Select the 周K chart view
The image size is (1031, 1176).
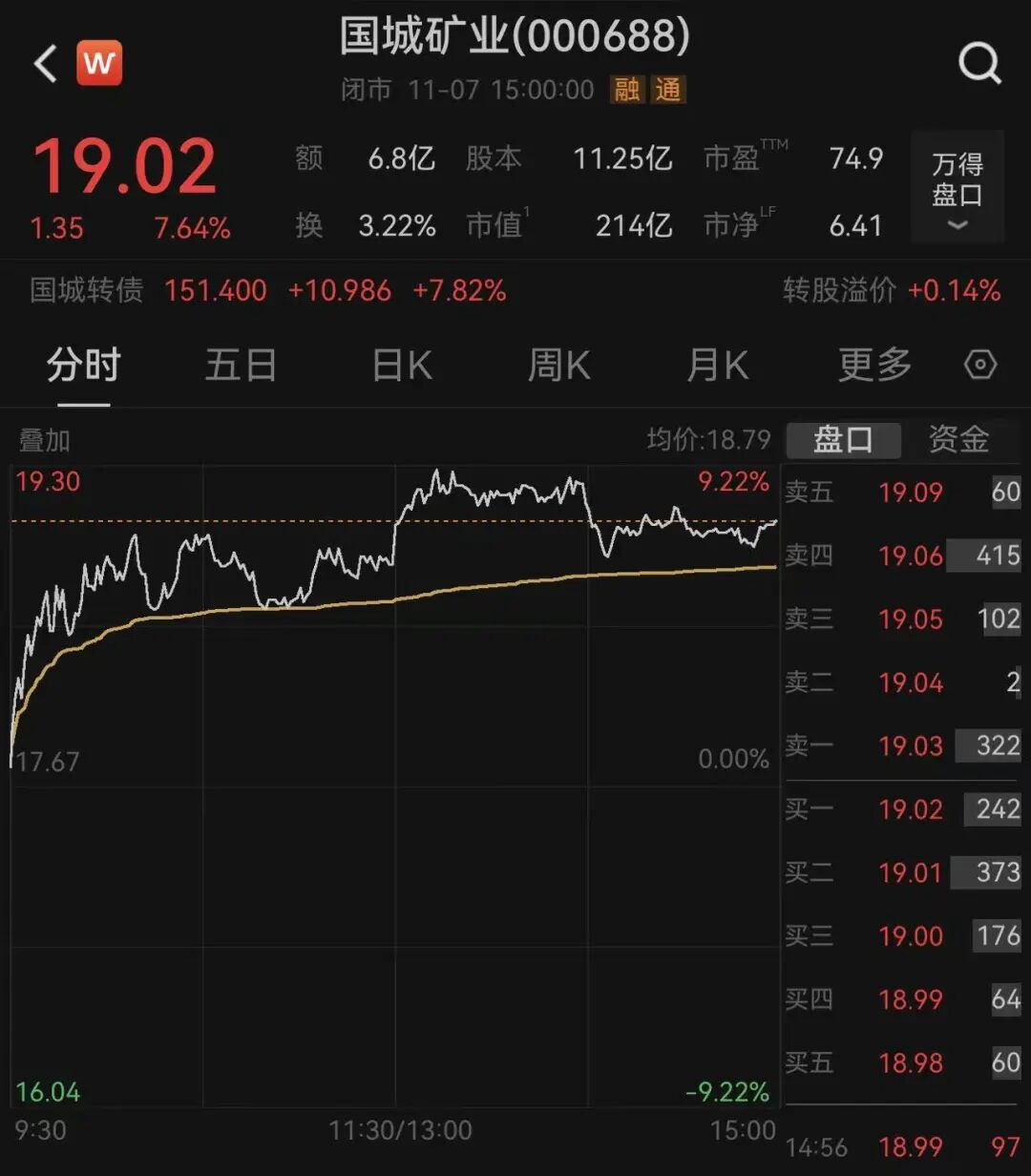[x=558, y=366]
